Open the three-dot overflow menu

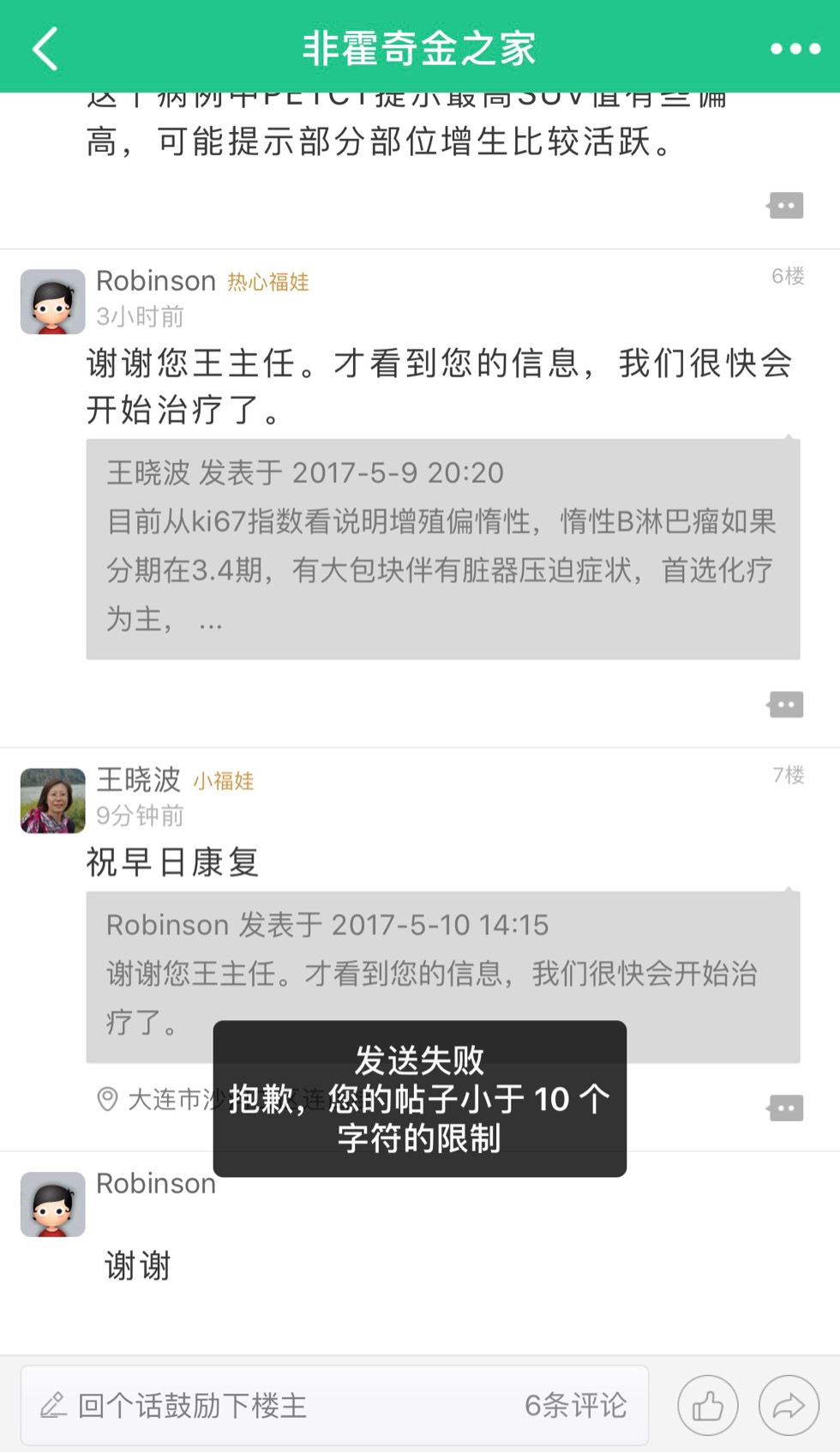[795, 49]
